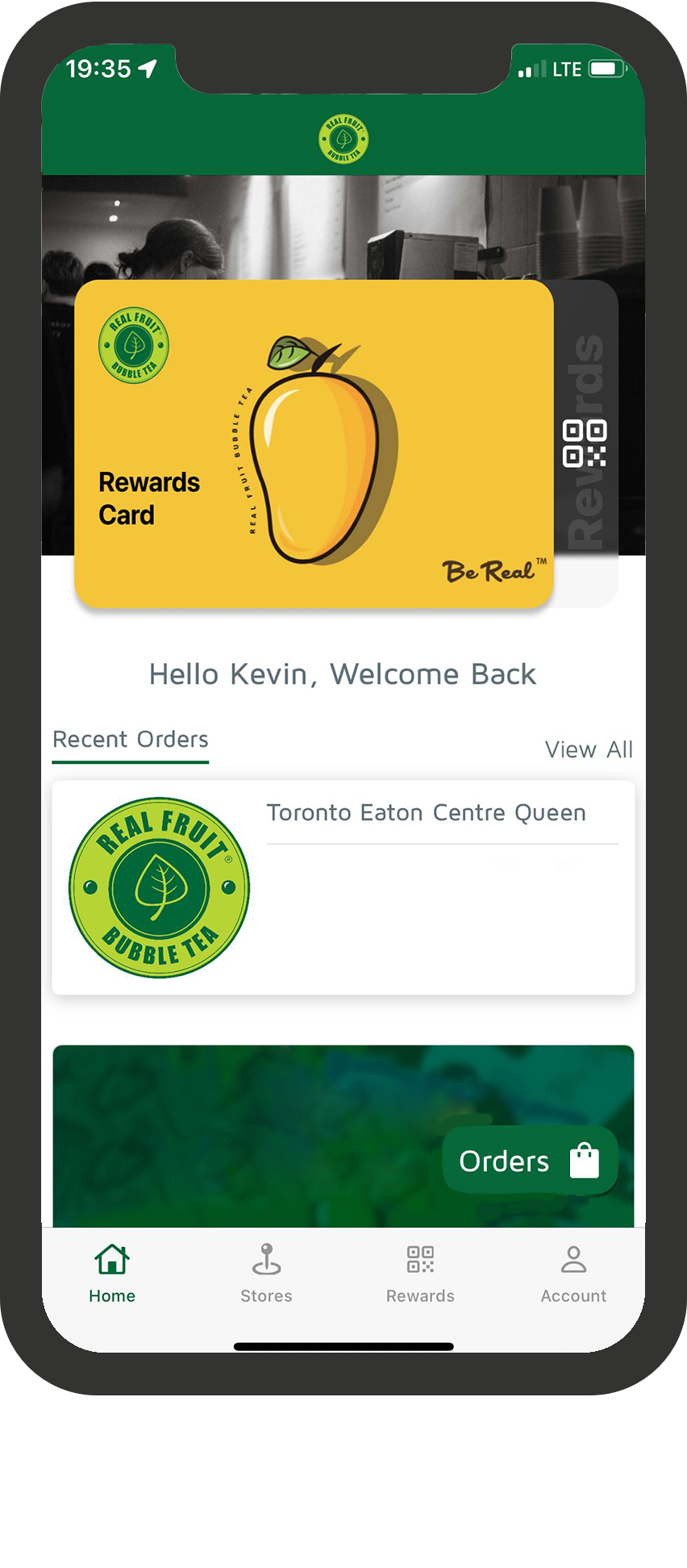Show the grey rewards card with QR code

[x=585, y=444]
